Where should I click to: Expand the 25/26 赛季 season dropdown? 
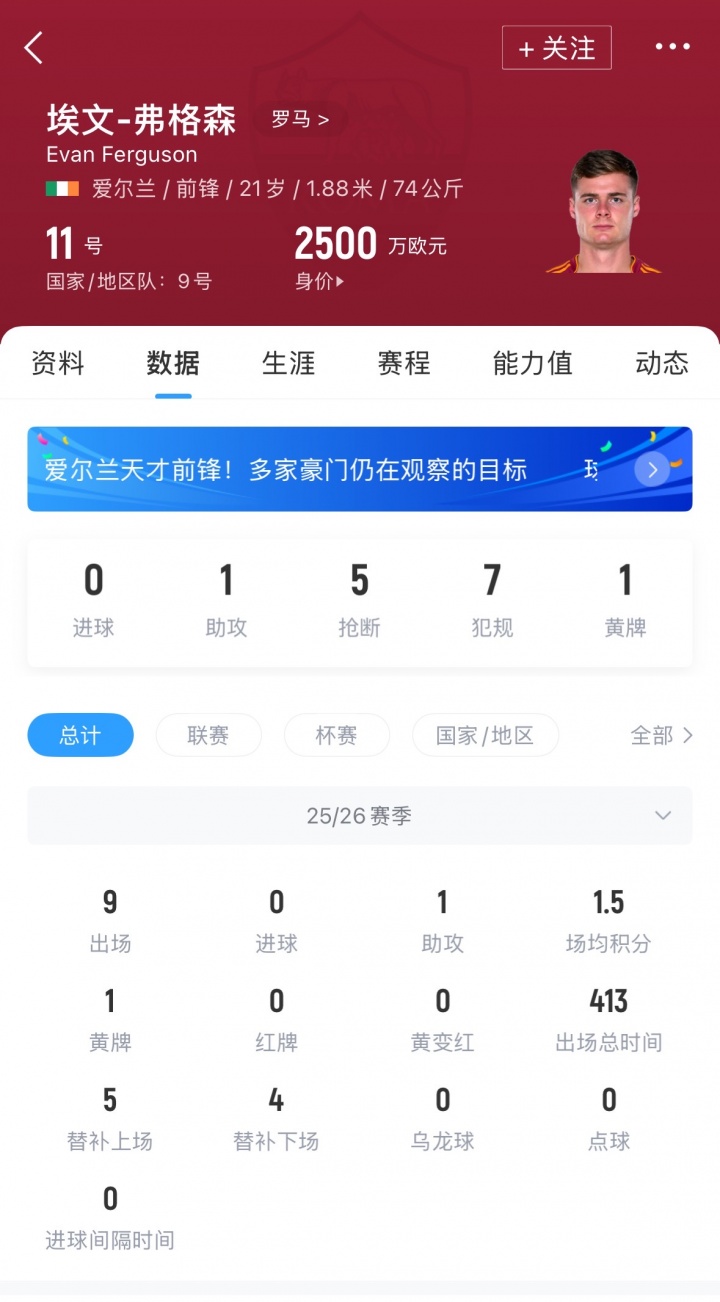coord(359,815)
